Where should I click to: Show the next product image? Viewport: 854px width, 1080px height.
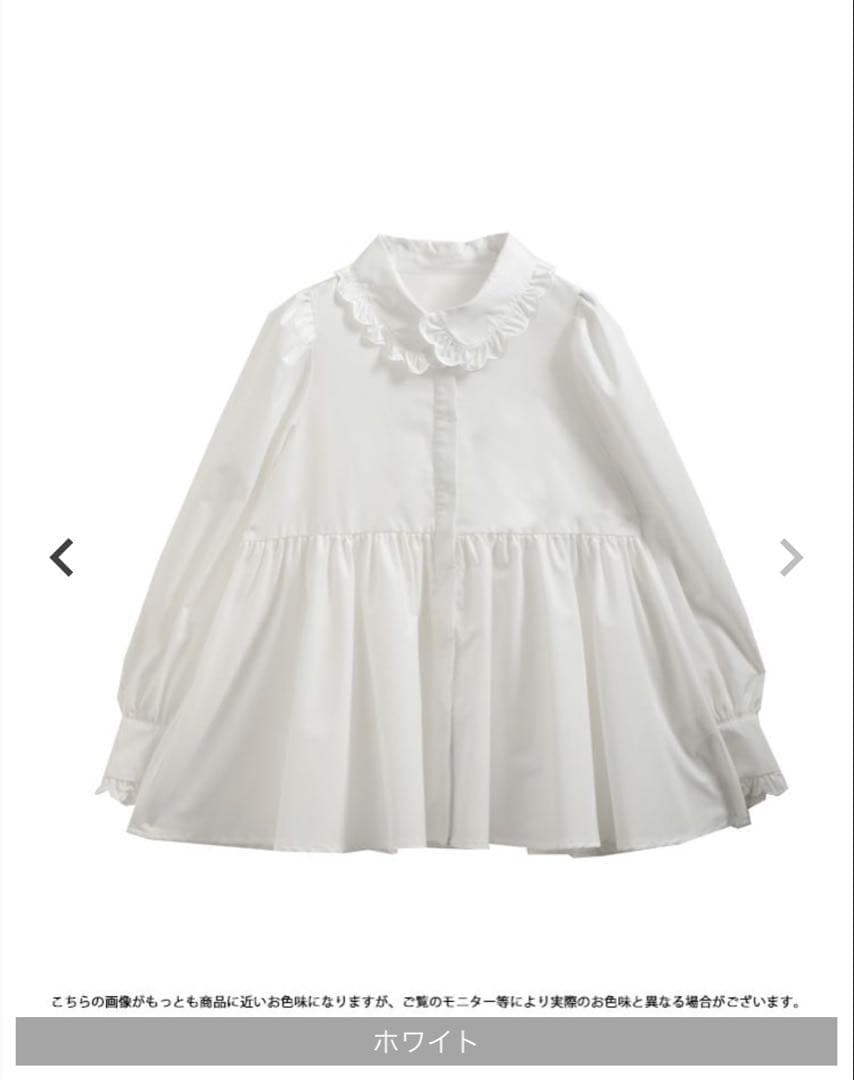tap(791, 558)
